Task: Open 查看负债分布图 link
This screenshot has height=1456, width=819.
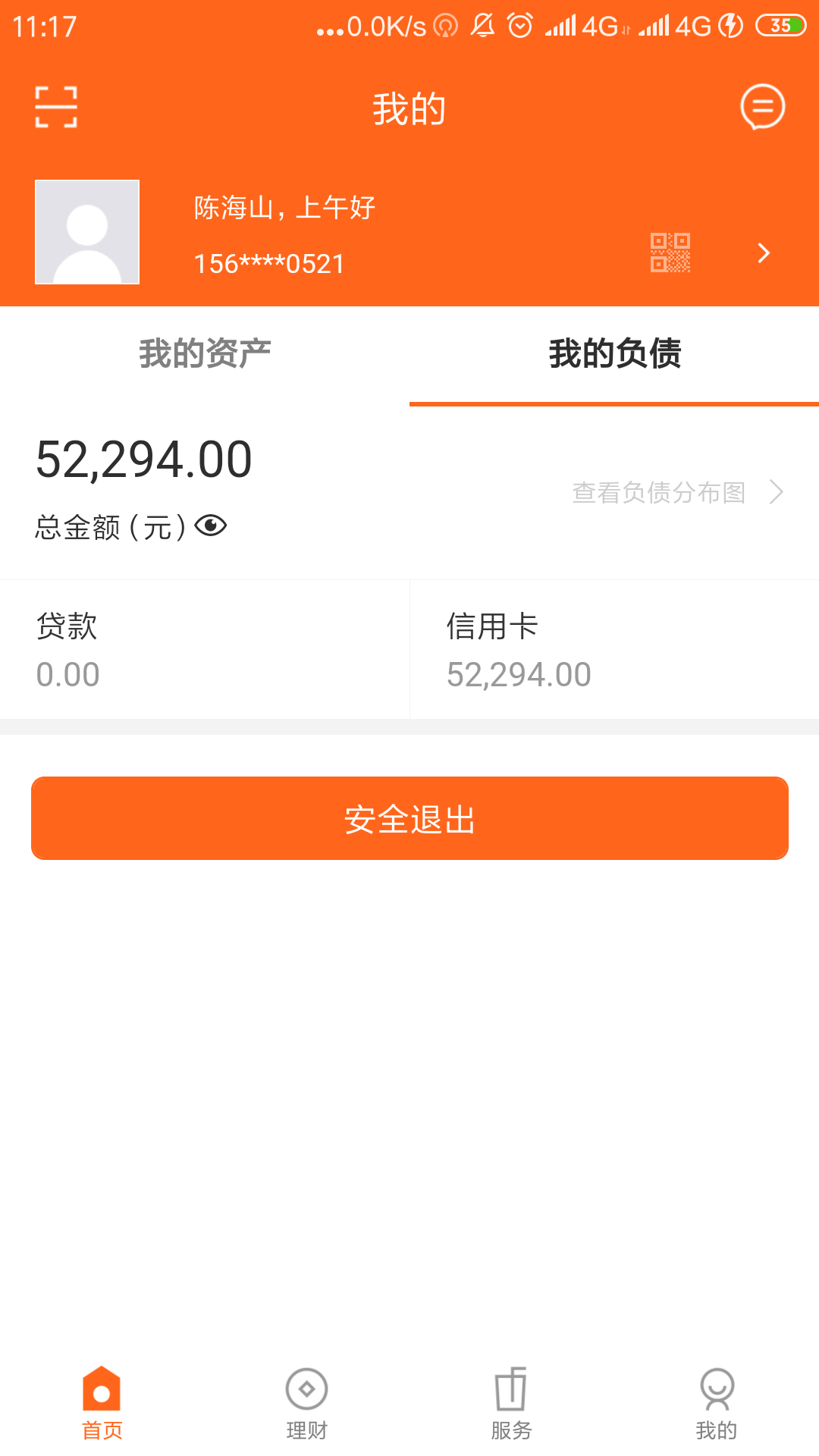Action: tap(675, 492)
